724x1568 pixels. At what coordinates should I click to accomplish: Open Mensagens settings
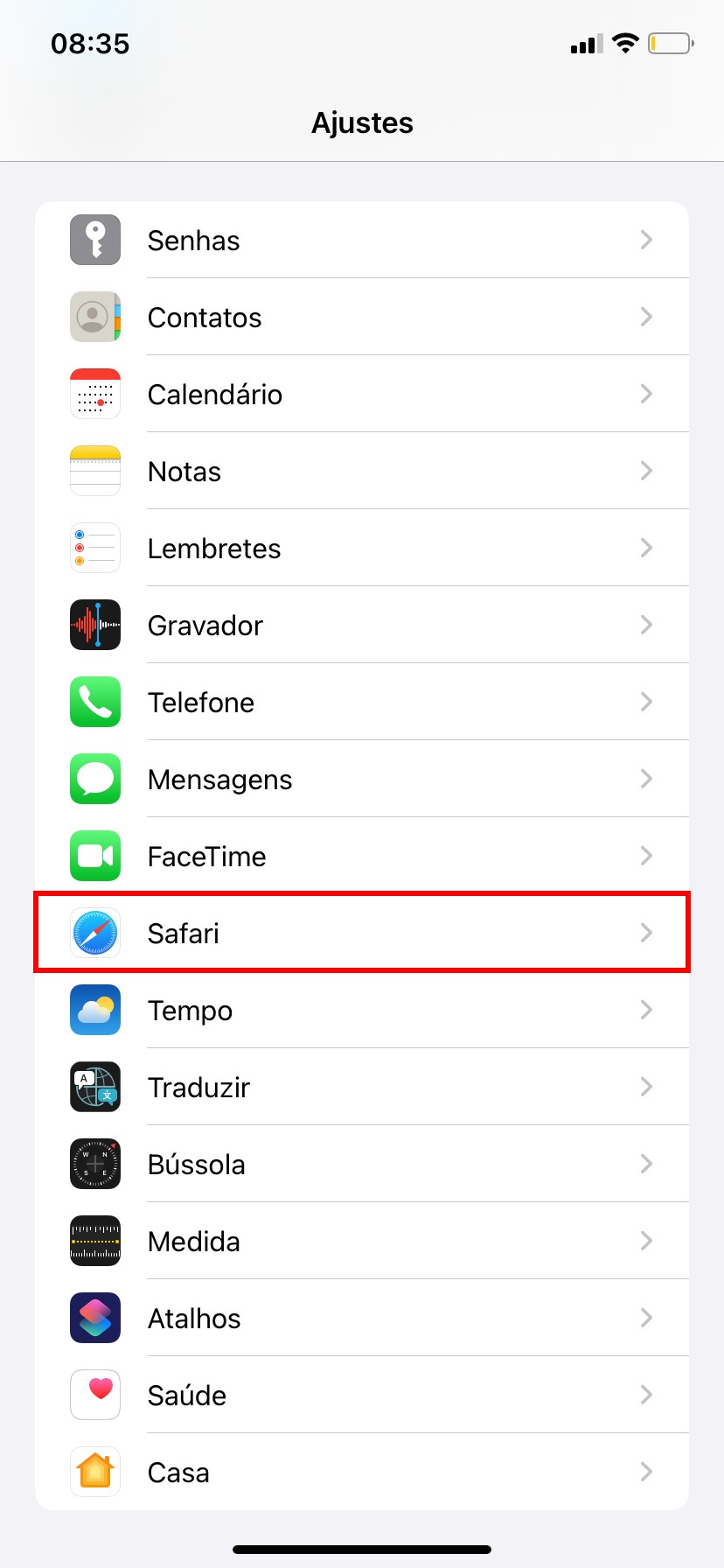(362, 780)
